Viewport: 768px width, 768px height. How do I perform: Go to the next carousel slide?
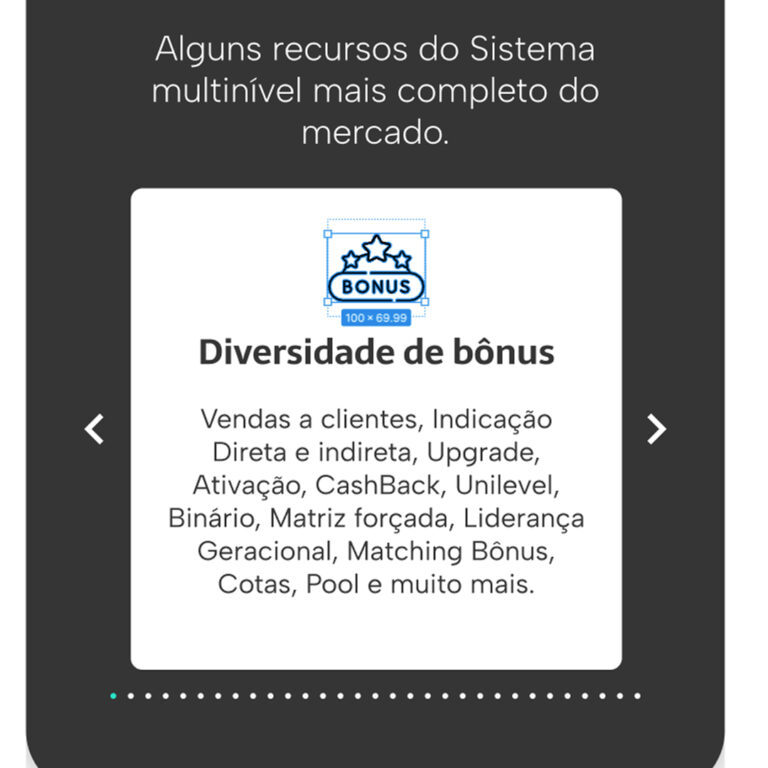[x=656, y=429]
